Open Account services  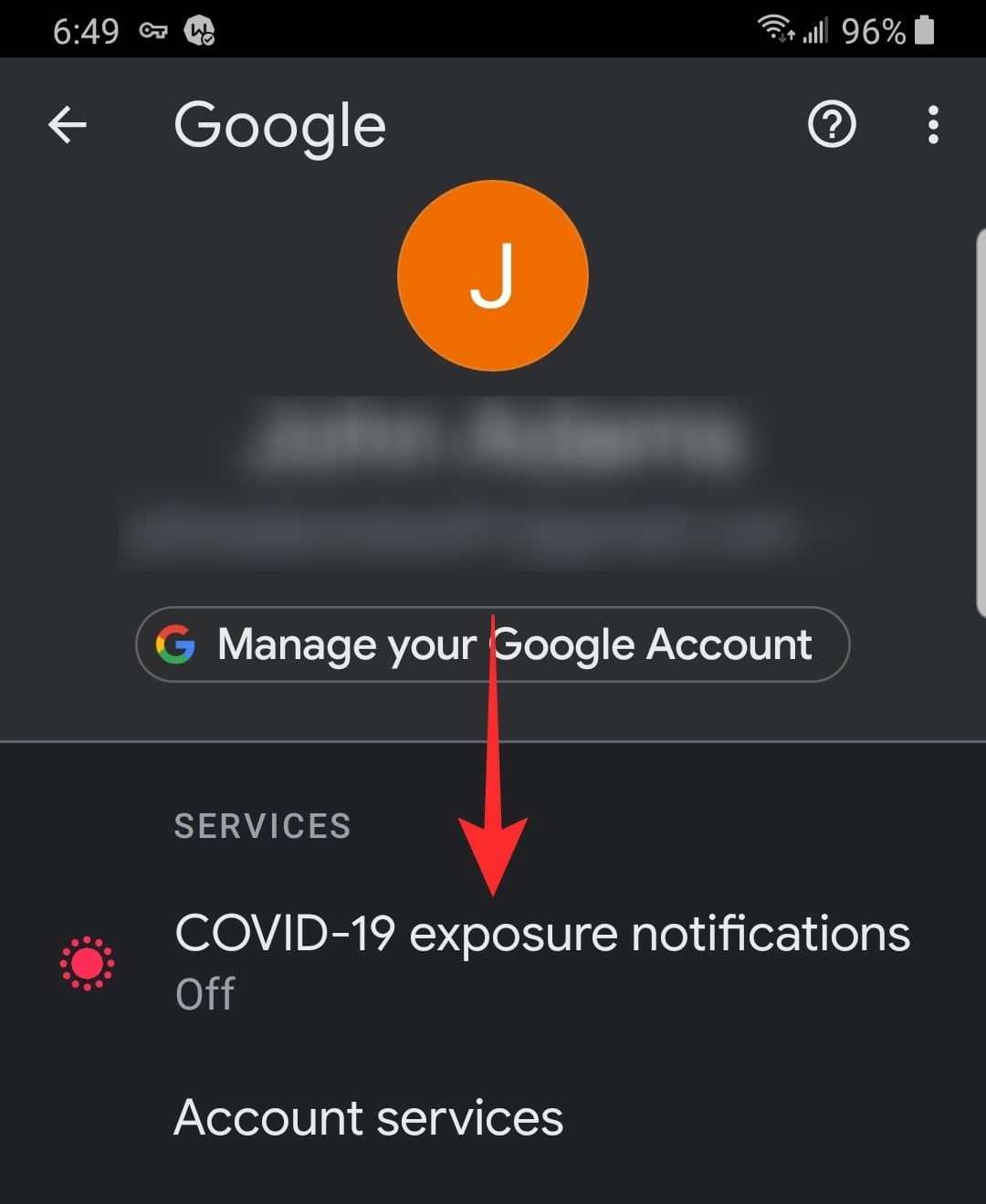tap(369, 1117)
